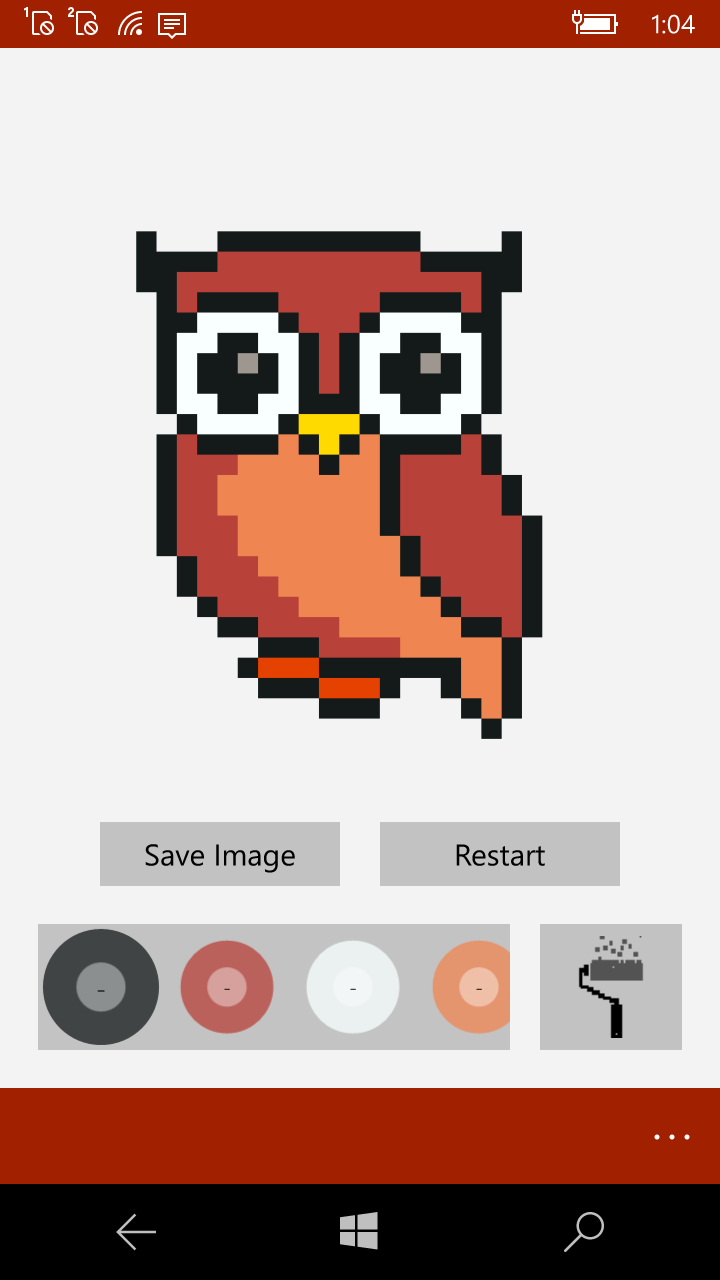Open the system search magnifier
This screenshot has height=1280, width=720.
coord(584,1231)
